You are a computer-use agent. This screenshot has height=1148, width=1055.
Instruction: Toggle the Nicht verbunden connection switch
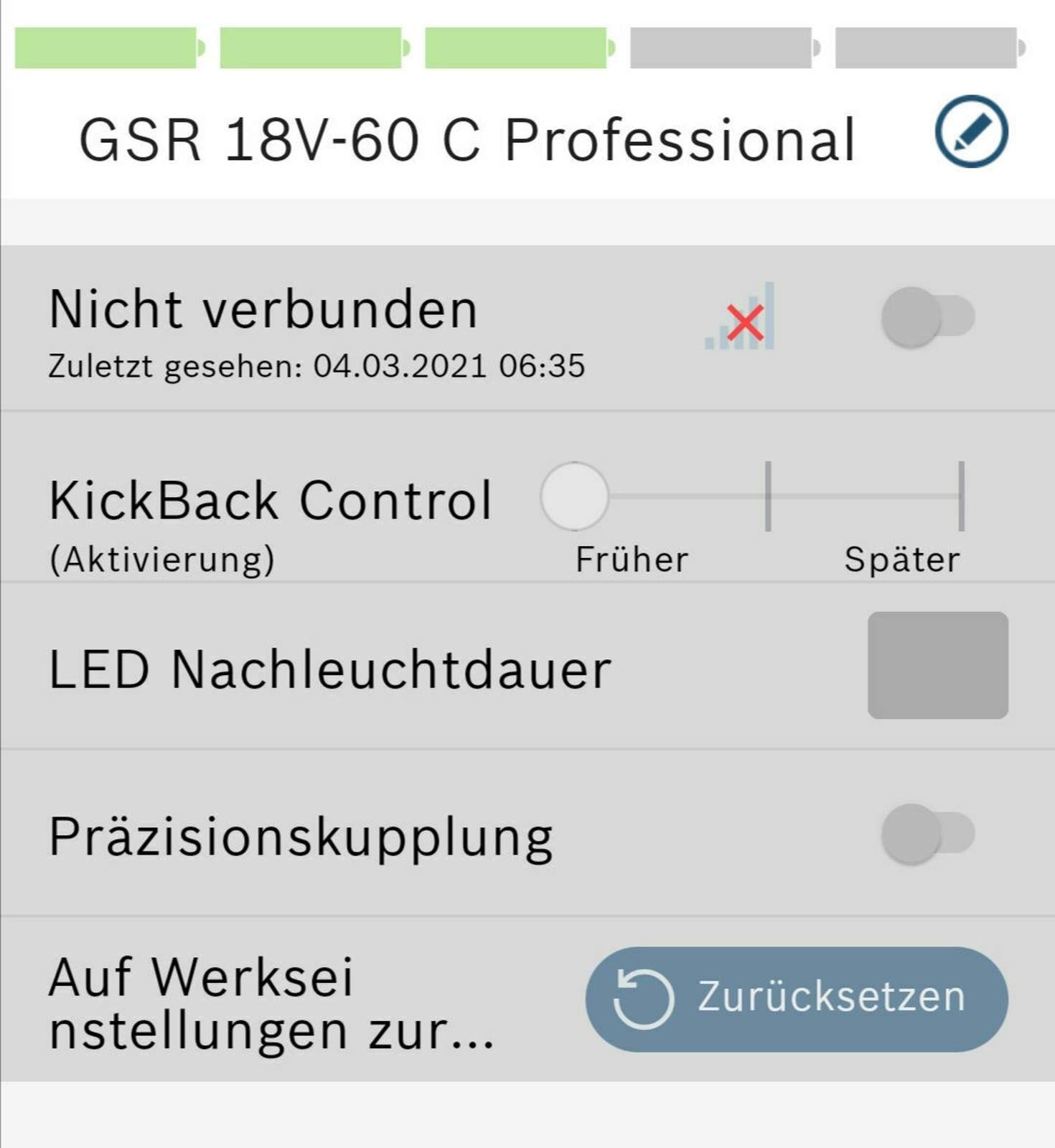pos(927,317)
